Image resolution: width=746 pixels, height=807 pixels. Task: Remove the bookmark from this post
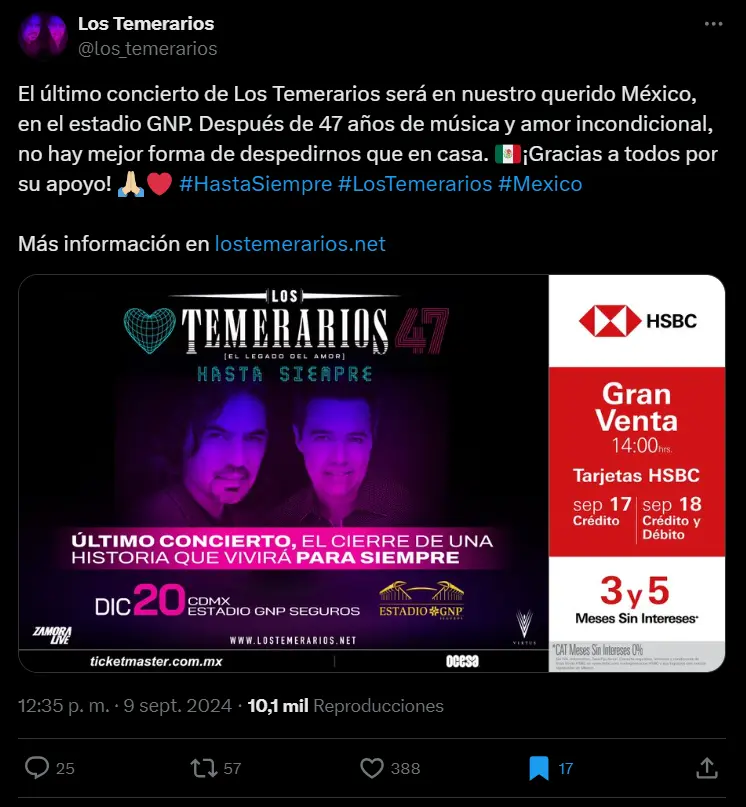pos(539,768)
